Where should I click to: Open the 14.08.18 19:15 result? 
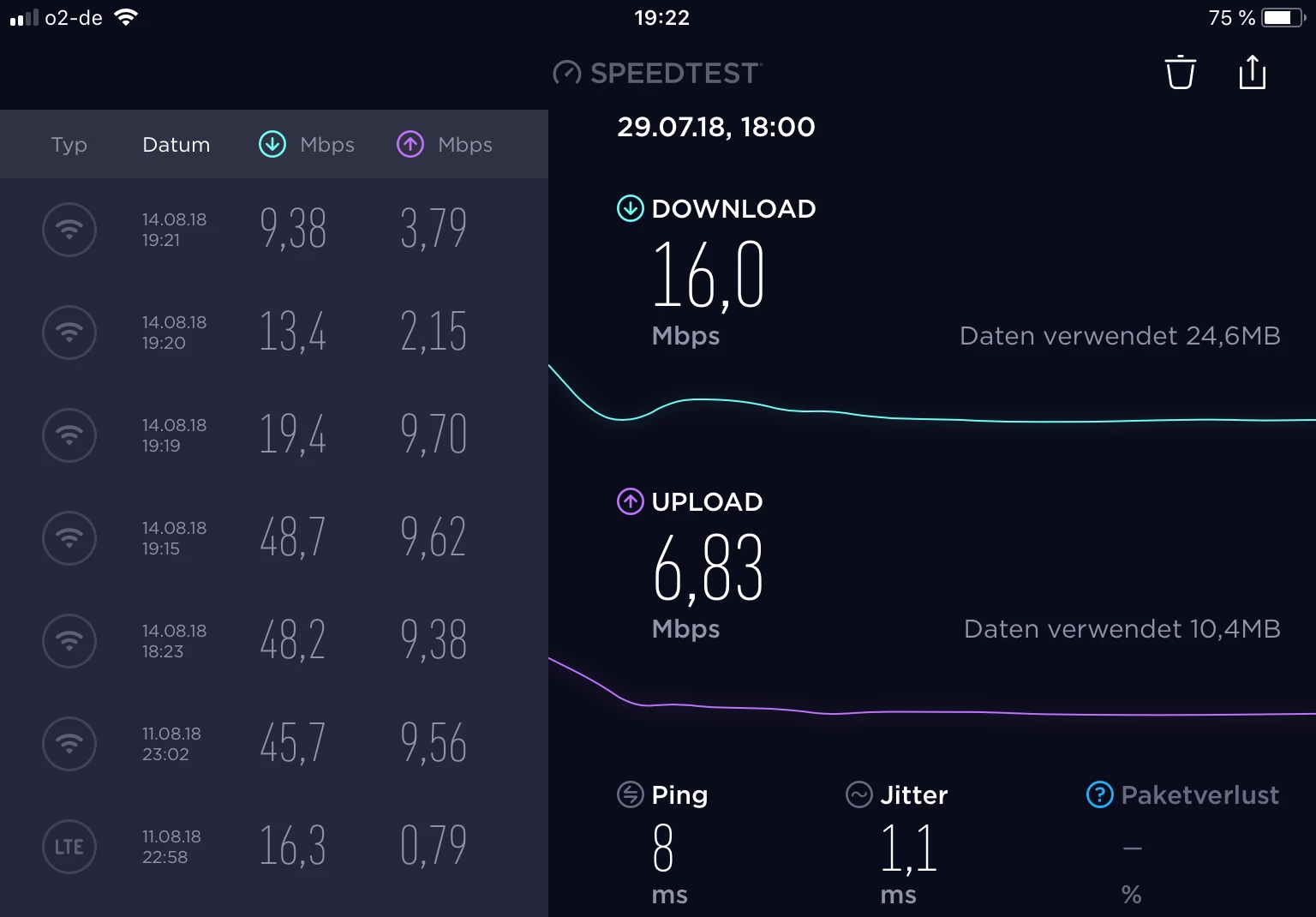coord(274,538)
